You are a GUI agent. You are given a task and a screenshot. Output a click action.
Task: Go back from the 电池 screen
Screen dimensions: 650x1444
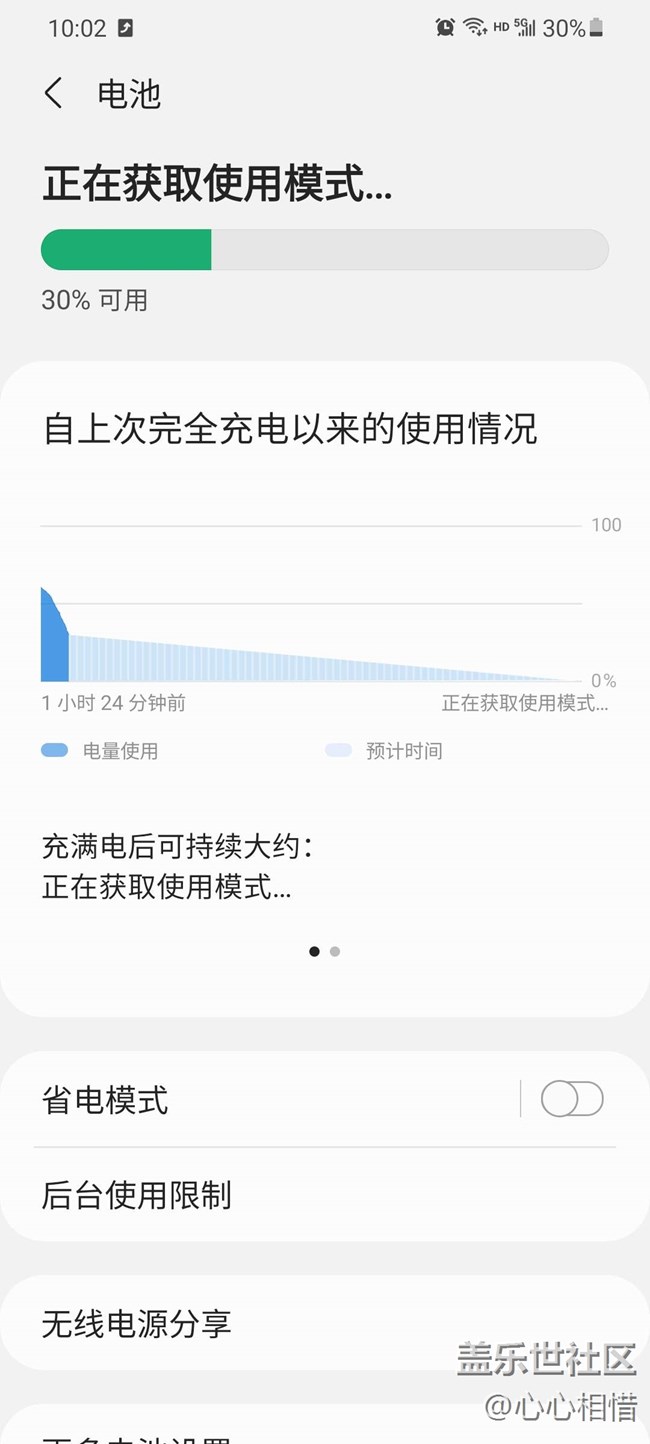[54, 94]
